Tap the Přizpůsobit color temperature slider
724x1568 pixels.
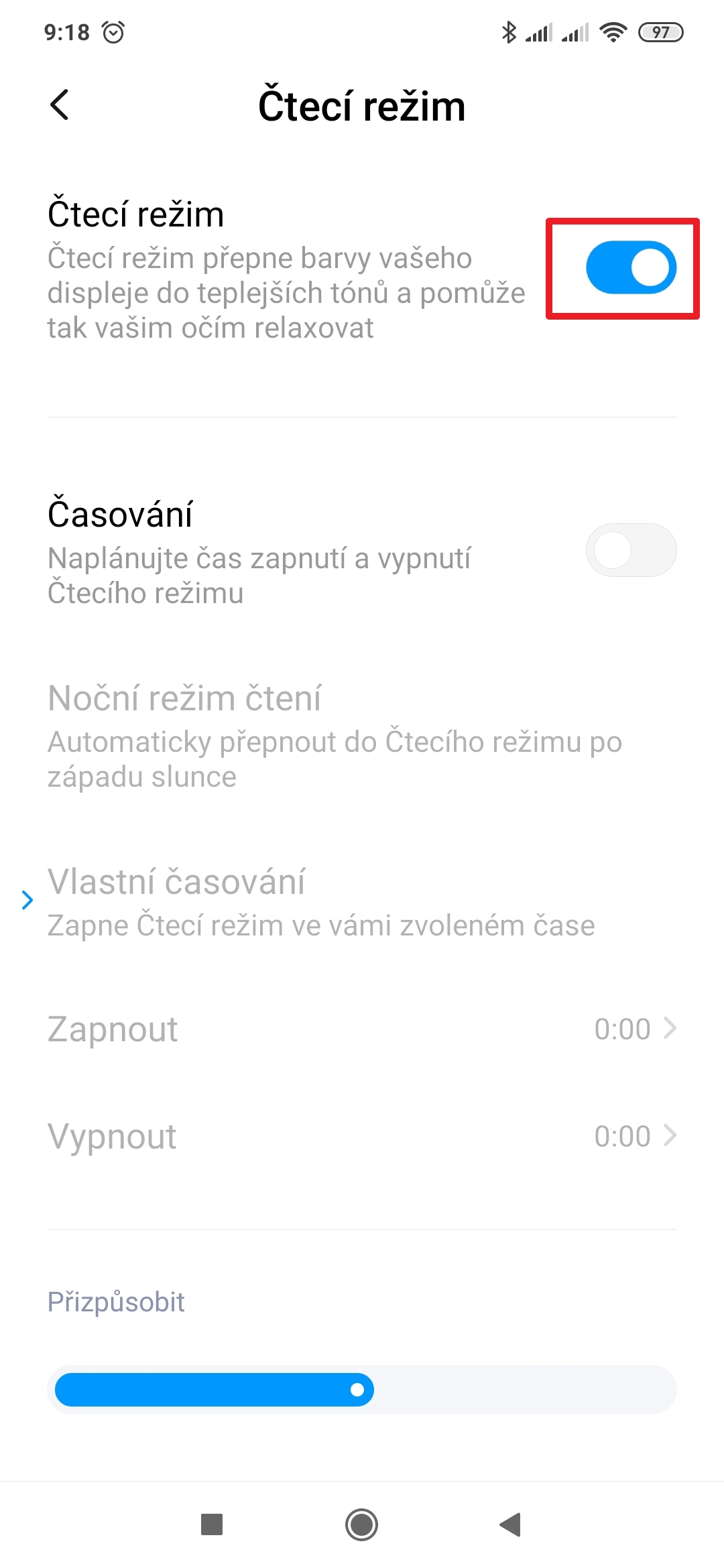pos(362,1390)
